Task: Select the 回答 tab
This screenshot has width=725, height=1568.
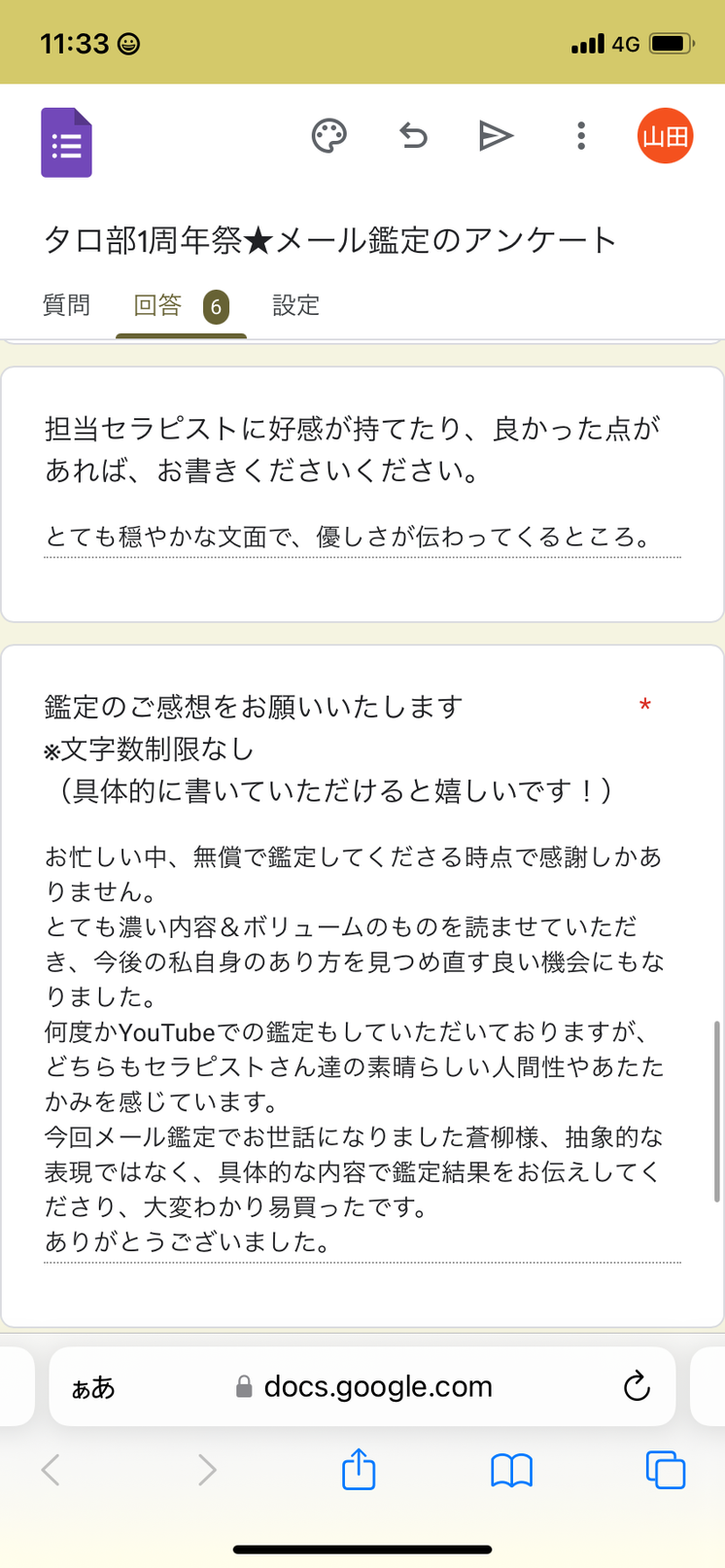Action: pos(181,306)
